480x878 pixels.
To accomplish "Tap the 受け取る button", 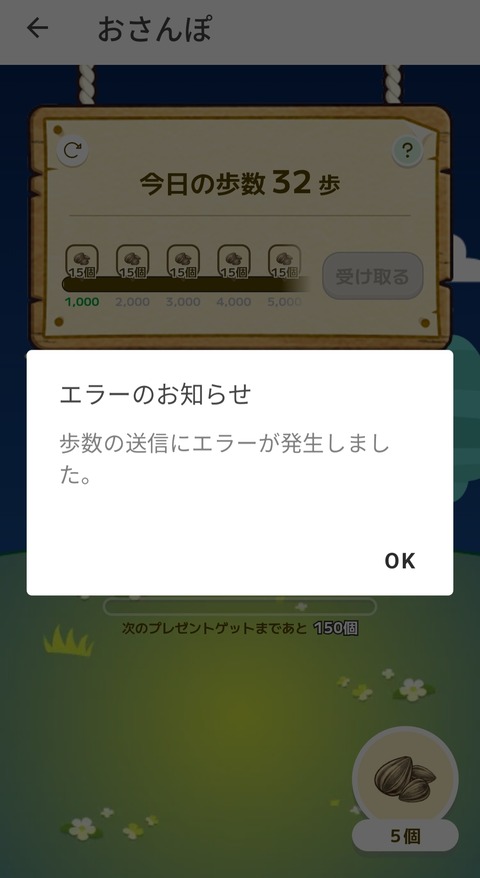I will (372, 276).
